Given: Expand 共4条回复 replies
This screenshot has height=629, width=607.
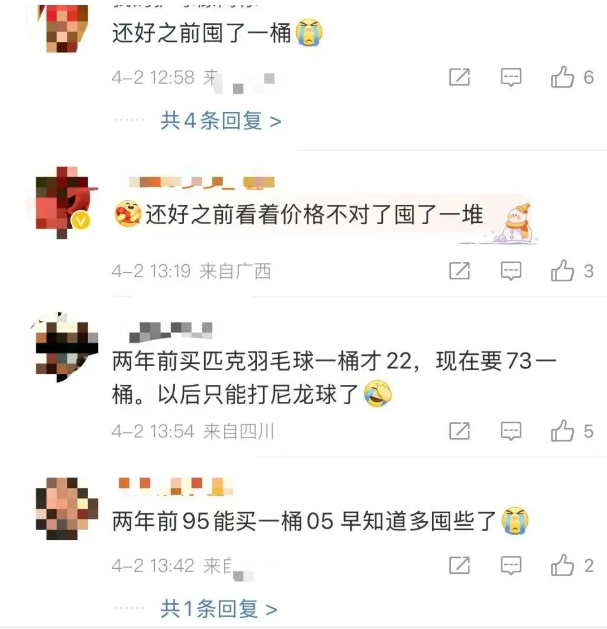Looking at the screenshot, I should (x=221, y=121).
